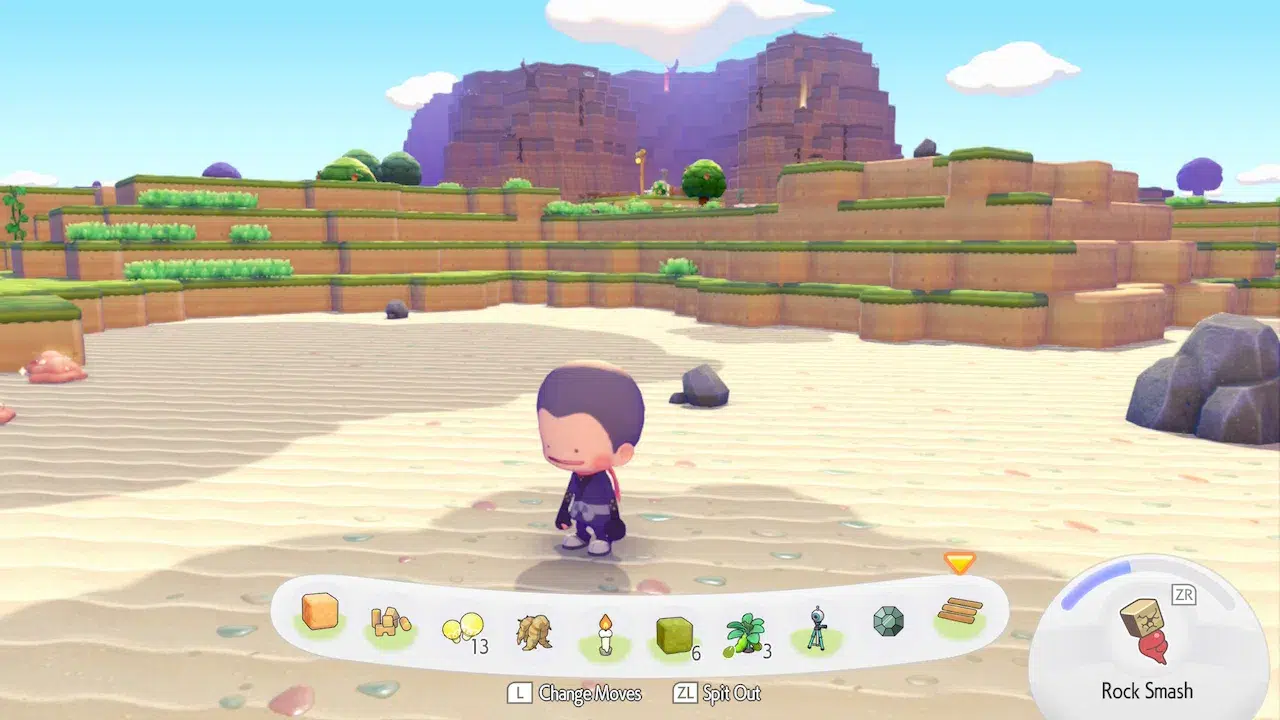Select the green moss block stack of 6
Screen dimensions: 1280x720
(x=674, y=634)
